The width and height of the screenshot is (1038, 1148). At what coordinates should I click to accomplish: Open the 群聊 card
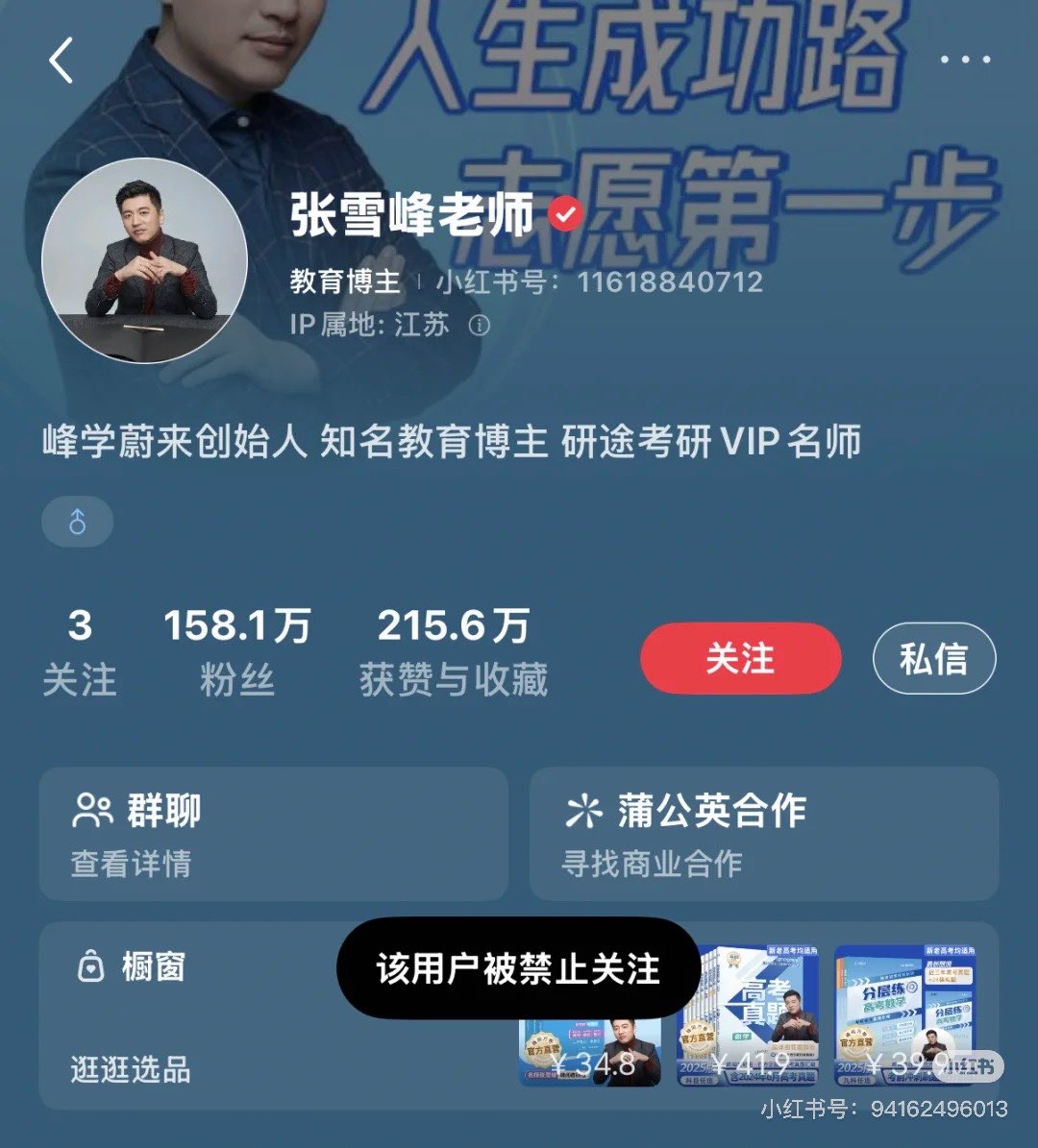pos(273,833)
